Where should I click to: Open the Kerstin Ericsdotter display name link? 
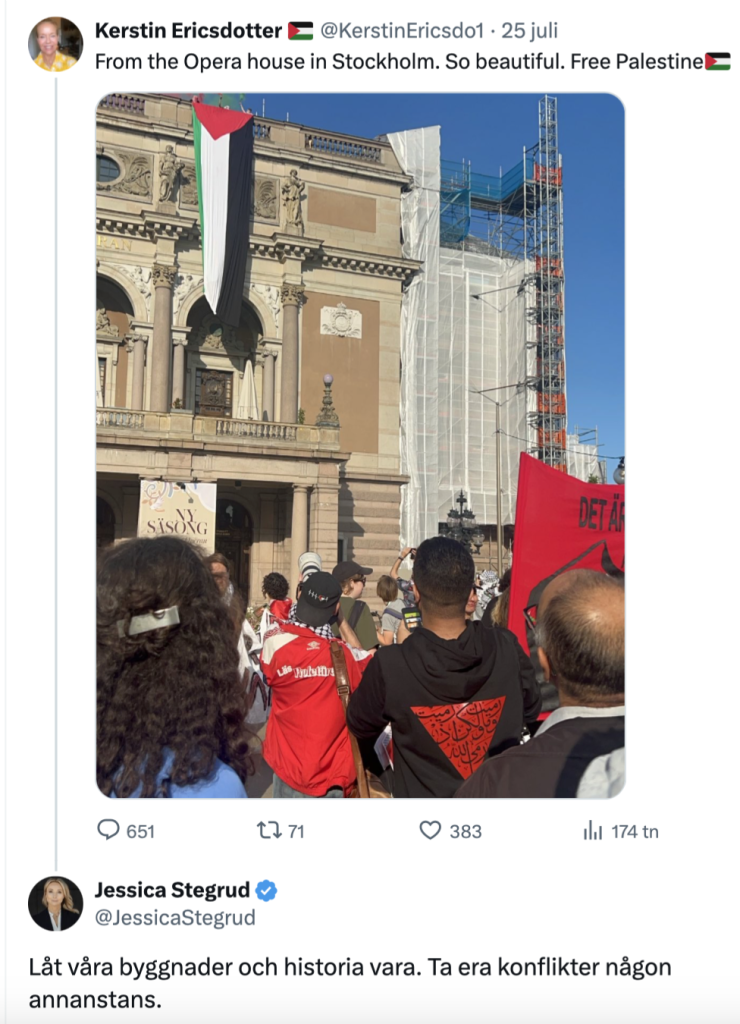click(187, 31)
